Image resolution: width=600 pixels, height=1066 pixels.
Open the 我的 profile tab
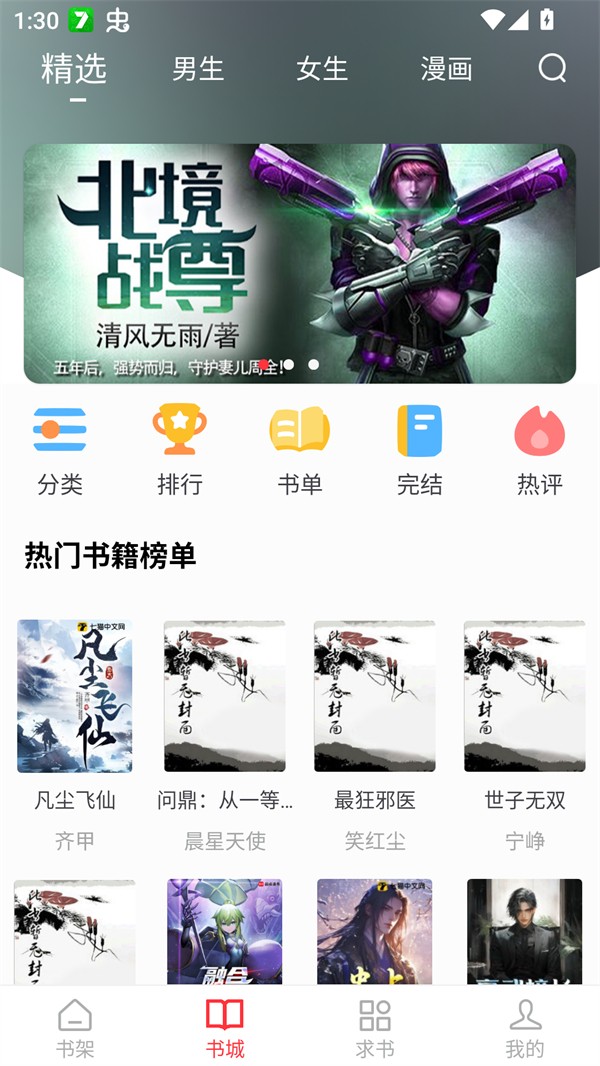(x=525, y=1028)
